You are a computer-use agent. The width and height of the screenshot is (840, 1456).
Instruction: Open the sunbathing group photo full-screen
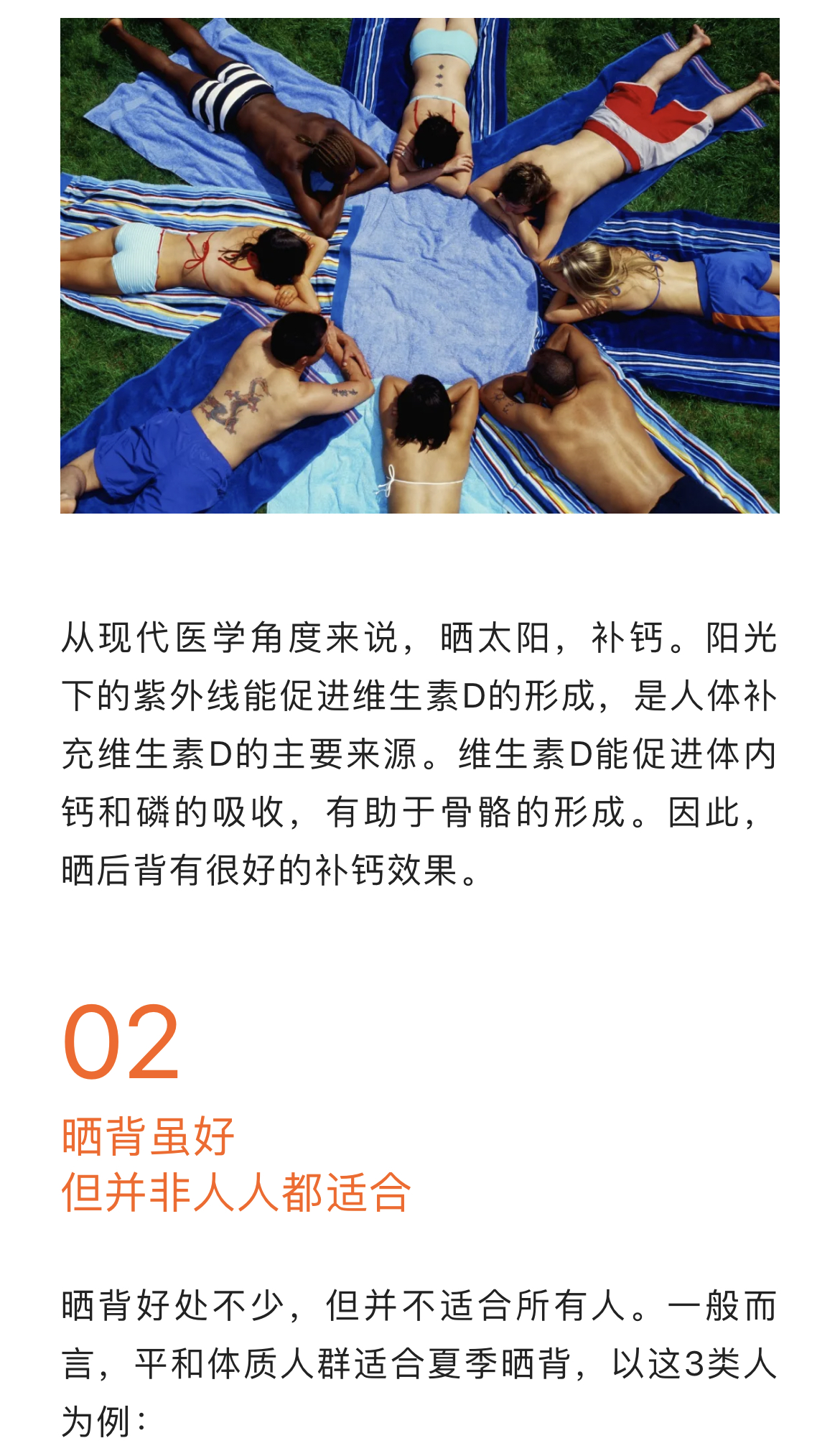pyautogui.click(x=420, y=265)
